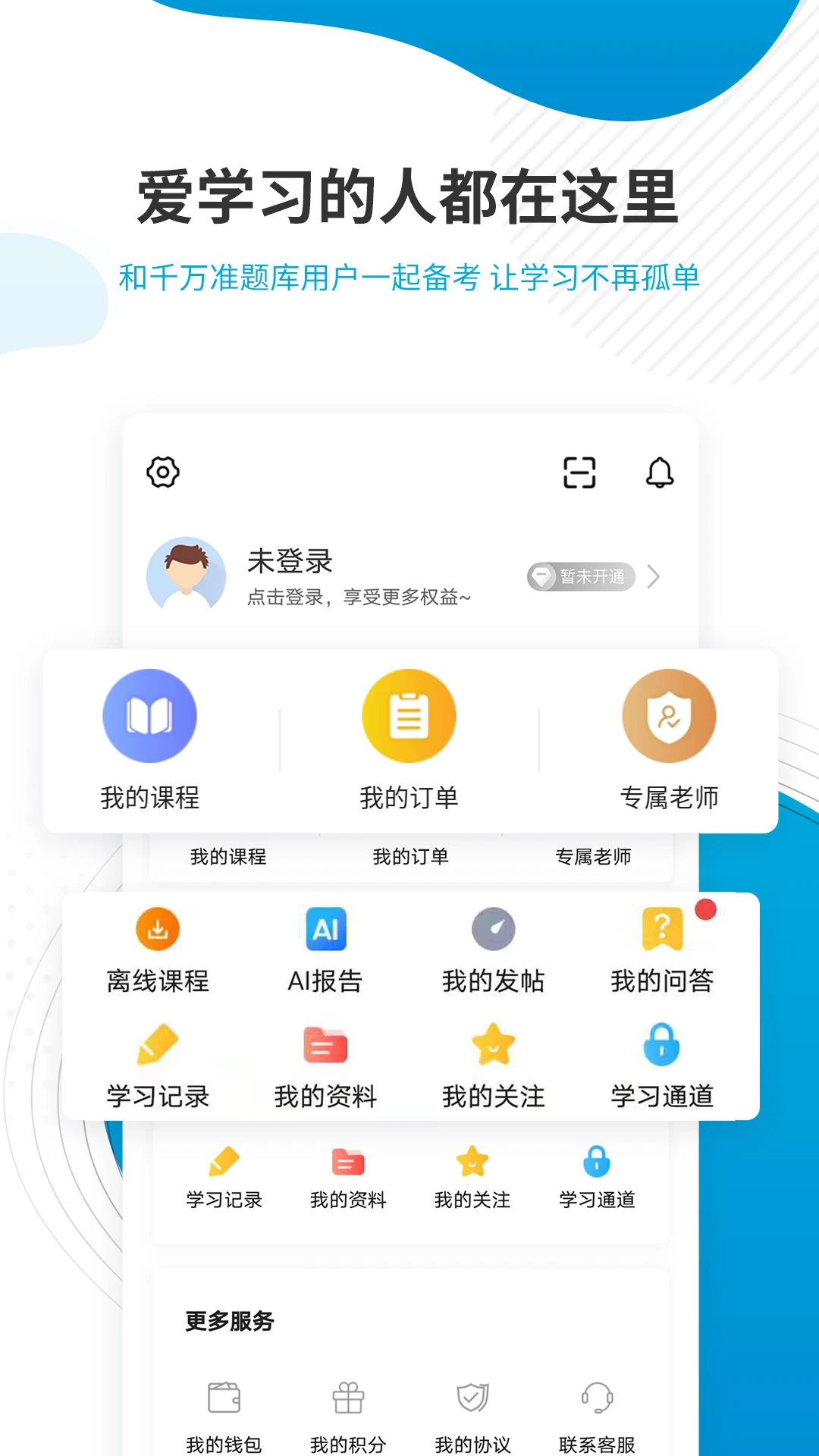Click the 我的订单 clipboard icon
The height and width of the screenshot is (1456, 819).
(x=408, y=716)
